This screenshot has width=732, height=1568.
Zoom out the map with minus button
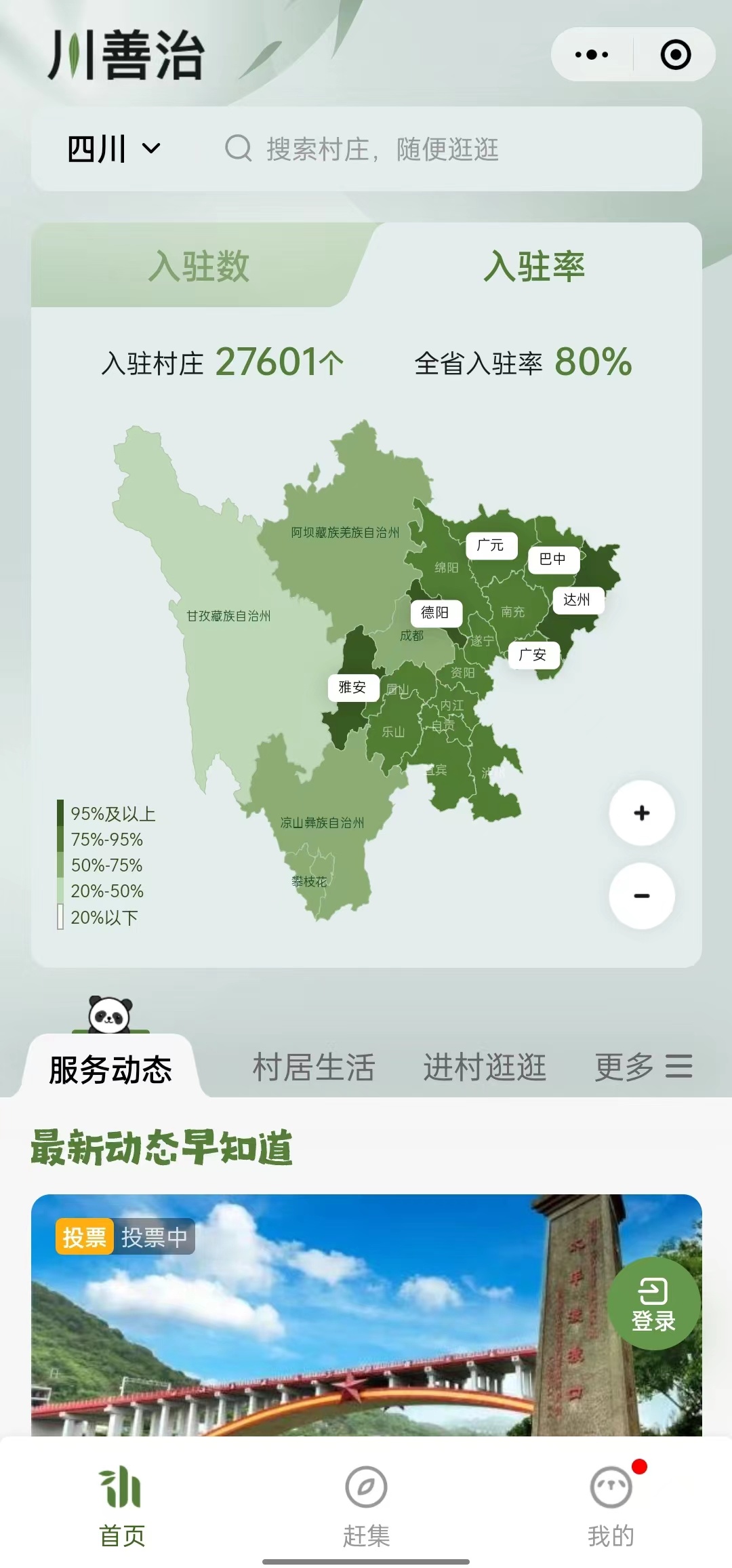tap(641, 896)
